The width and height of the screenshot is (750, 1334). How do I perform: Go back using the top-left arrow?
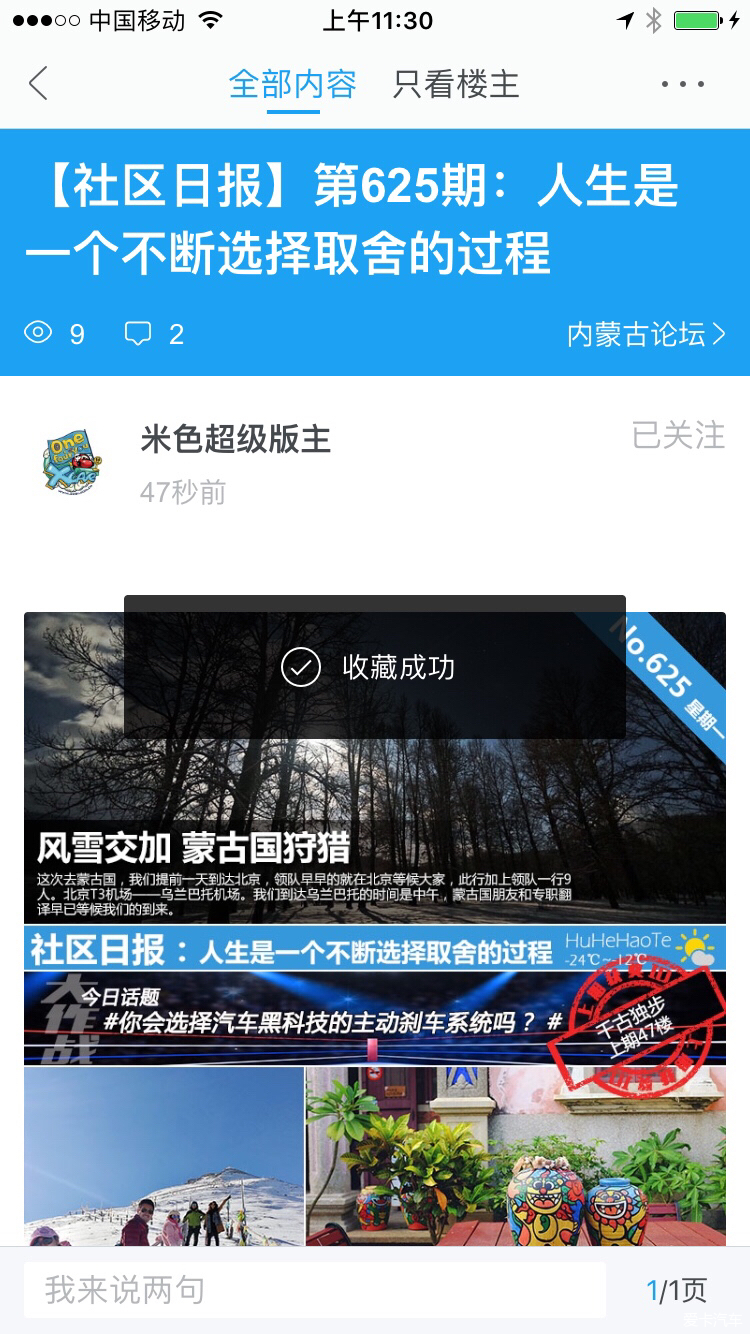coord(38,84)
